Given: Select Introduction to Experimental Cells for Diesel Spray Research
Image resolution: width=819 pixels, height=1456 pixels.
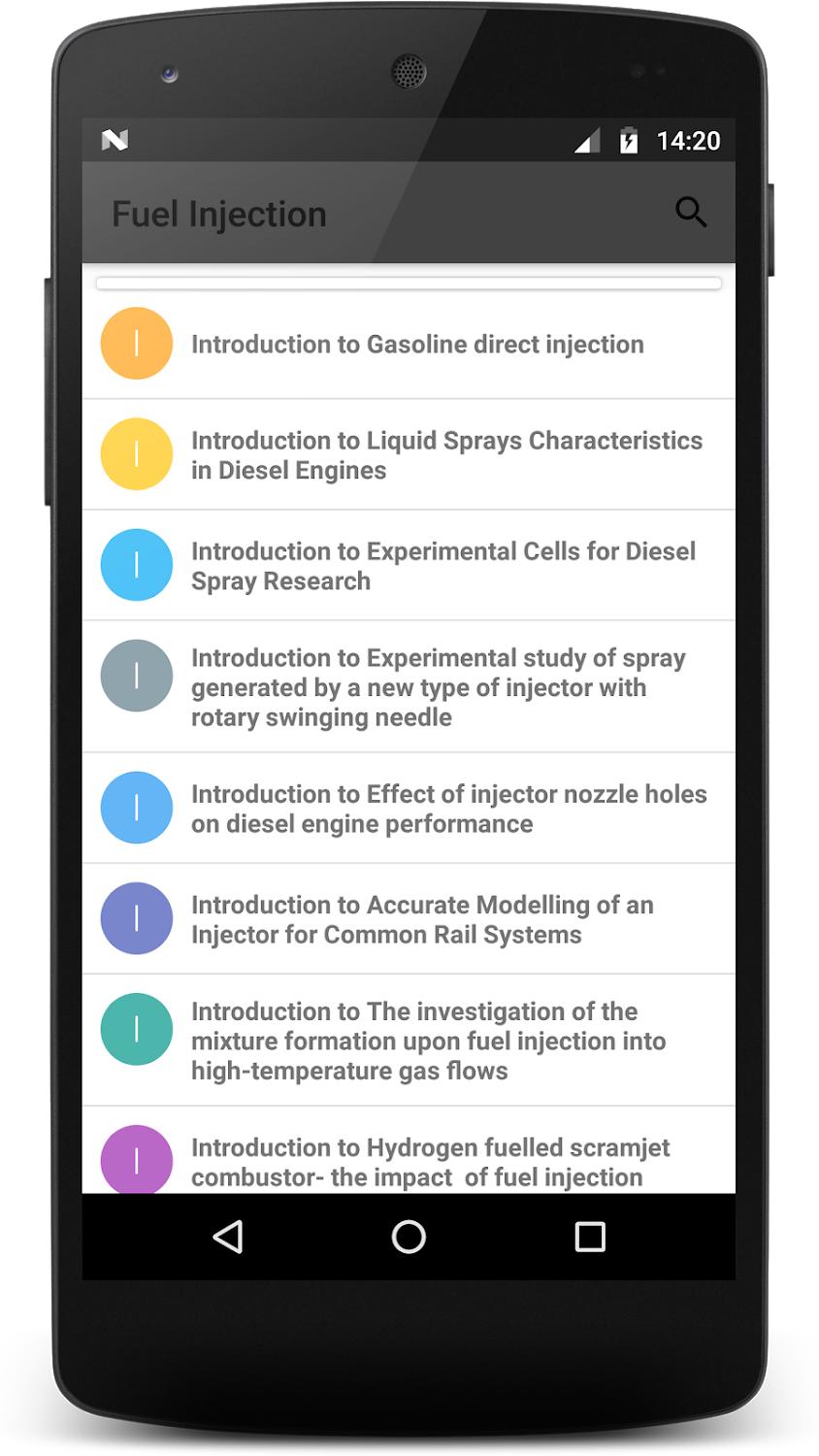Looking at the screenshot, I should (x=409, y=565).
